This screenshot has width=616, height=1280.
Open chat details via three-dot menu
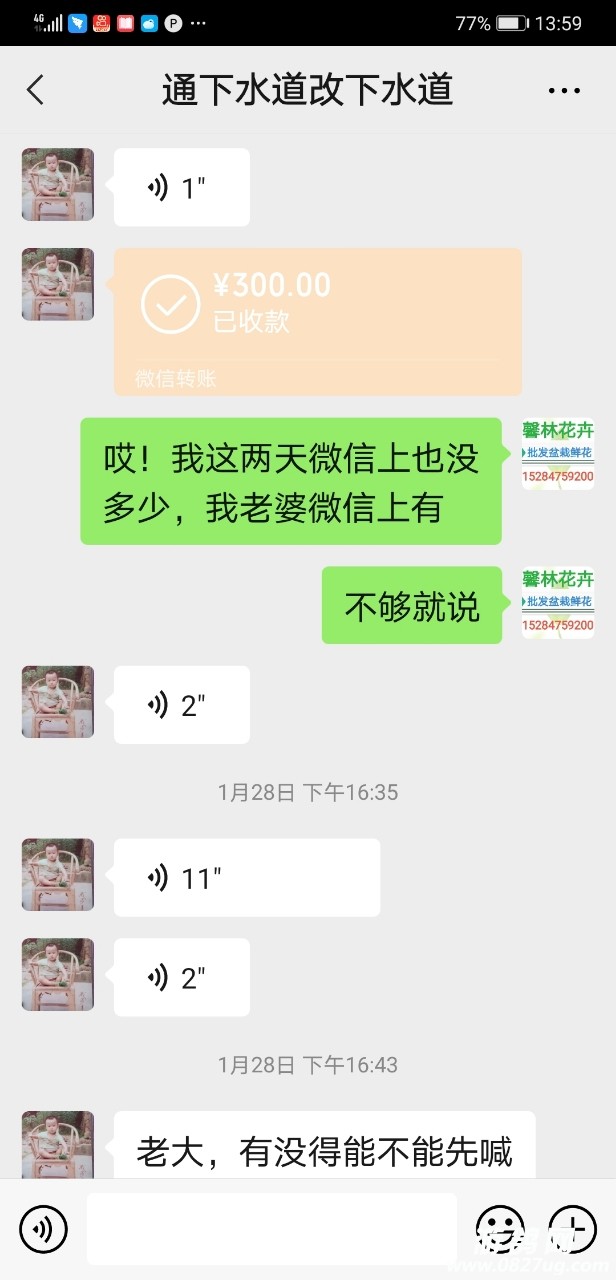click(x=564, y=91)
